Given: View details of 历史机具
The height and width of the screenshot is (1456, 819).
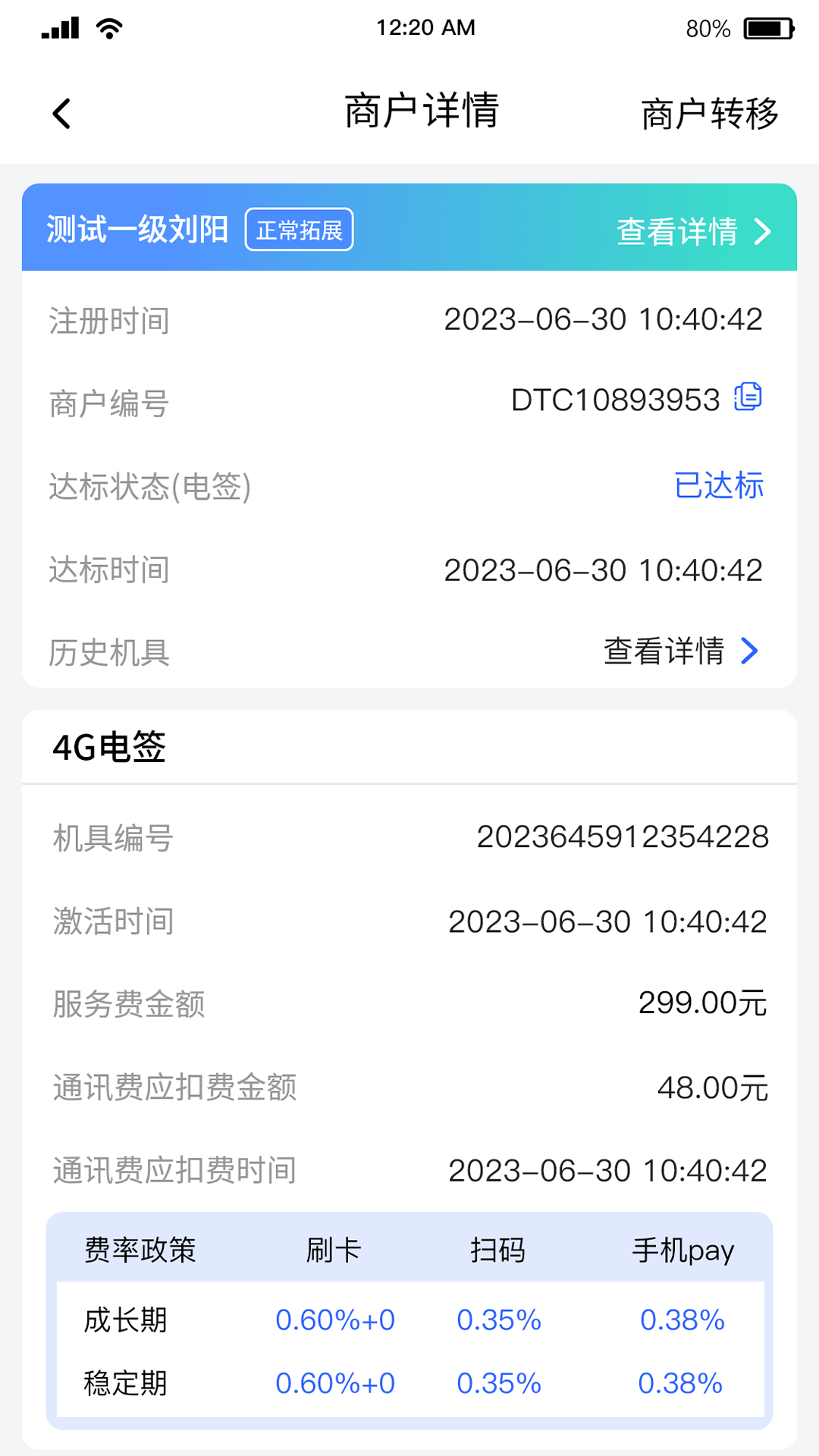Looking at the screenshot, I should (x=680, y=651).
